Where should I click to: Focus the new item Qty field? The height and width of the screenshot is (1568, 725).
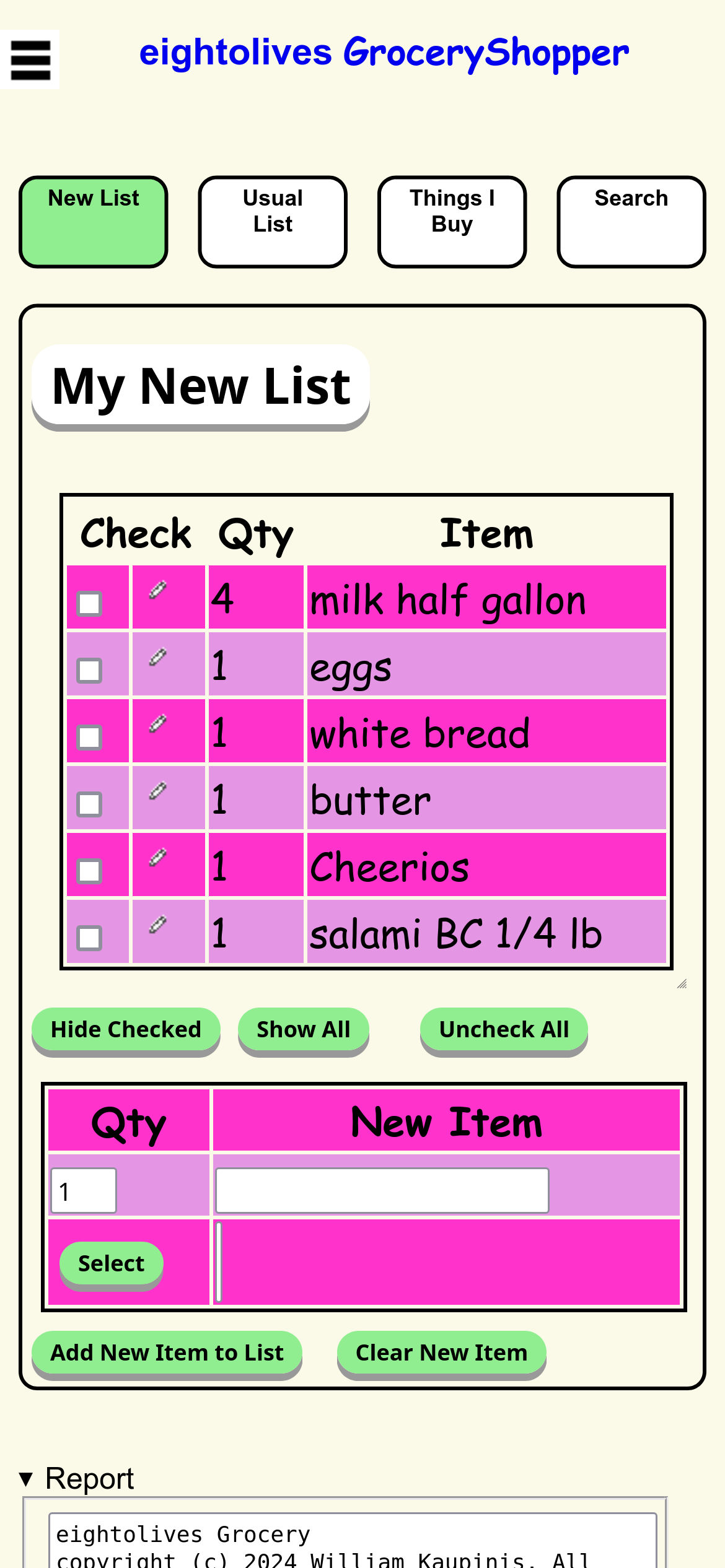[x=84, y=1190]
